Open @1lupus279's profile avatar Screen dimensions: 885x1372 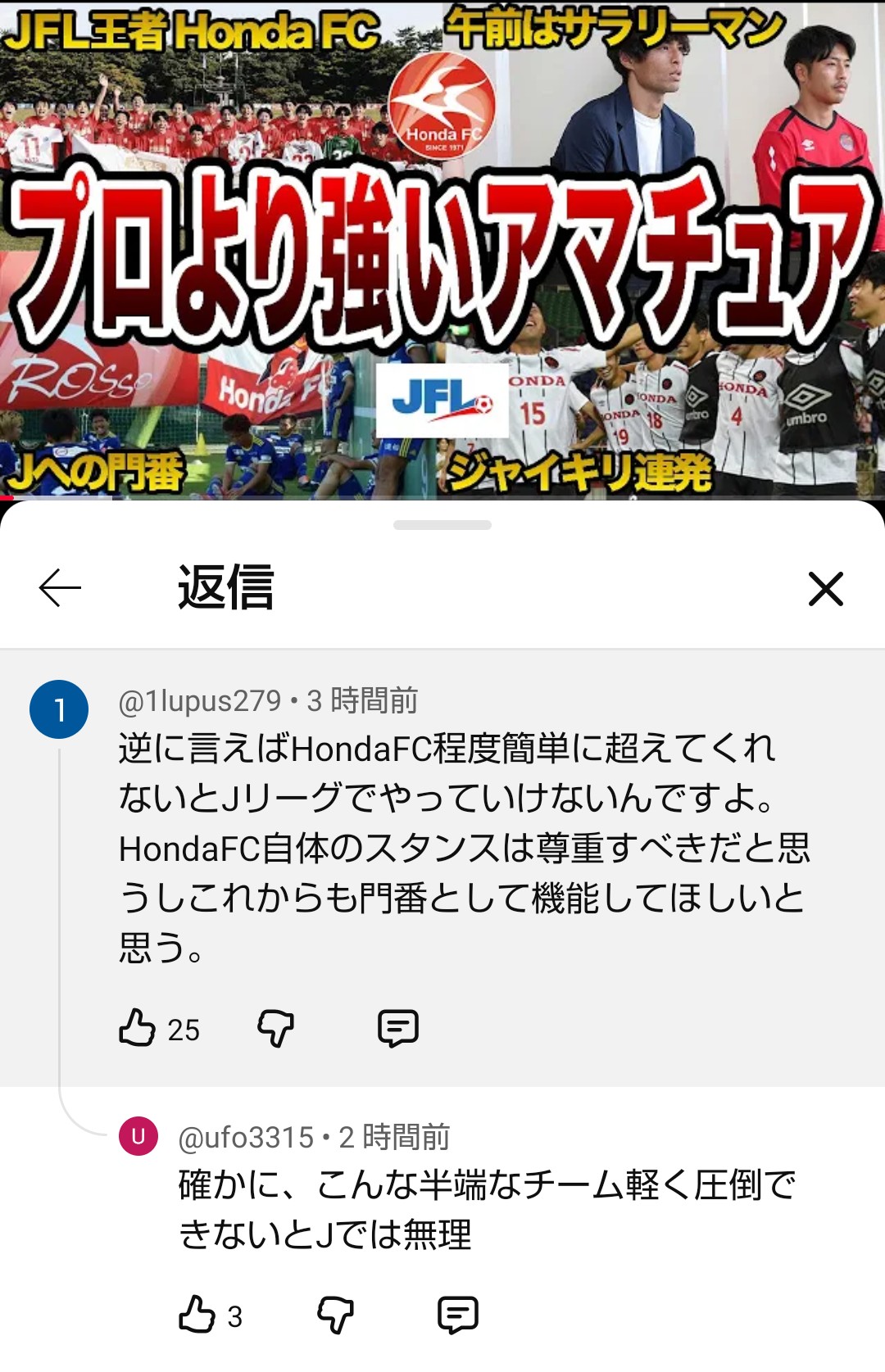click(x=59, y=709)
